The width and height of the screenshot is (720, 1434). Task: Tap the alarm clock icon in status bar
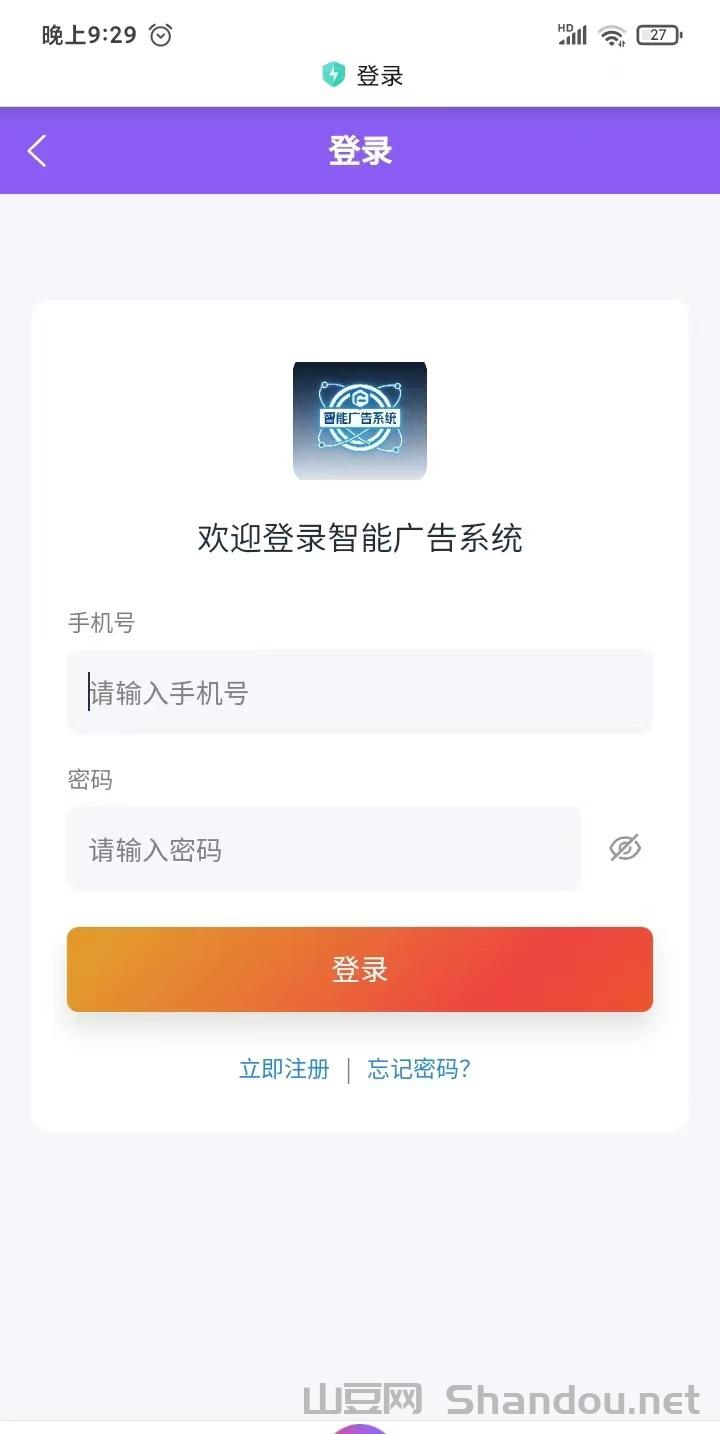click(160, 34)
